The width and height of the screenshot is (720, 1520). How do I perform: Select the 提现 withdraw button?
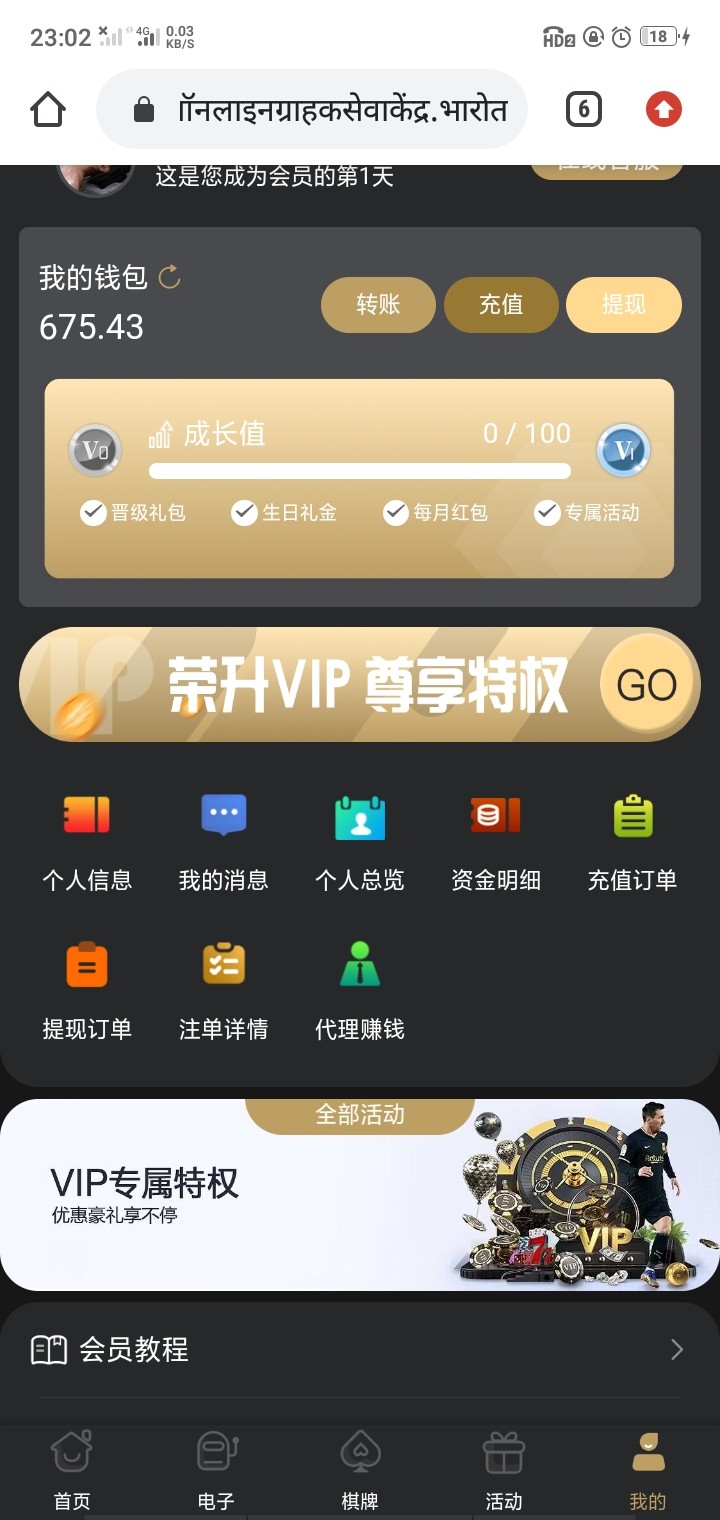point(624,304)
